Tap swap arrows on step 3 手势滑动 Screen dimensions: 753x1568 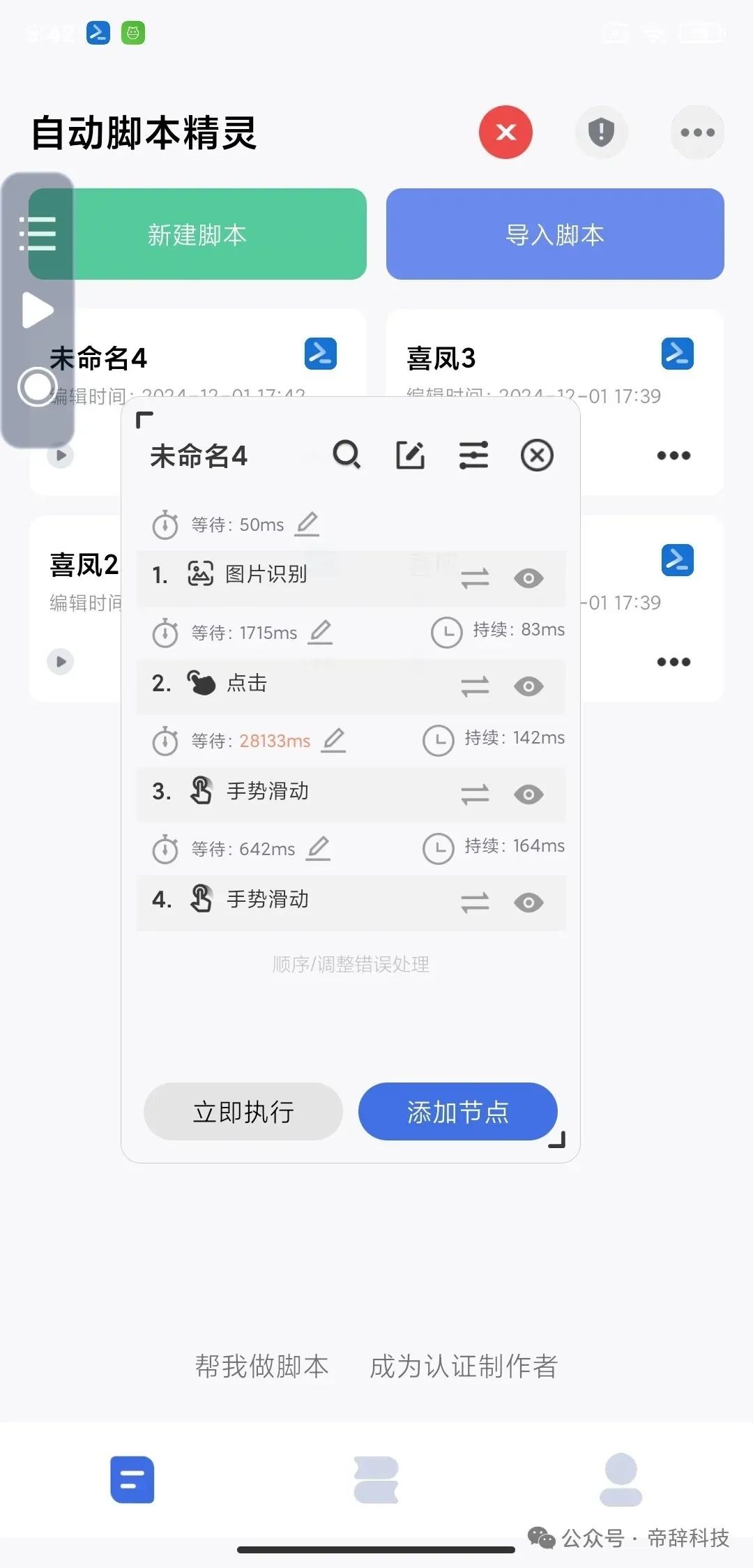tap(475, 794)
